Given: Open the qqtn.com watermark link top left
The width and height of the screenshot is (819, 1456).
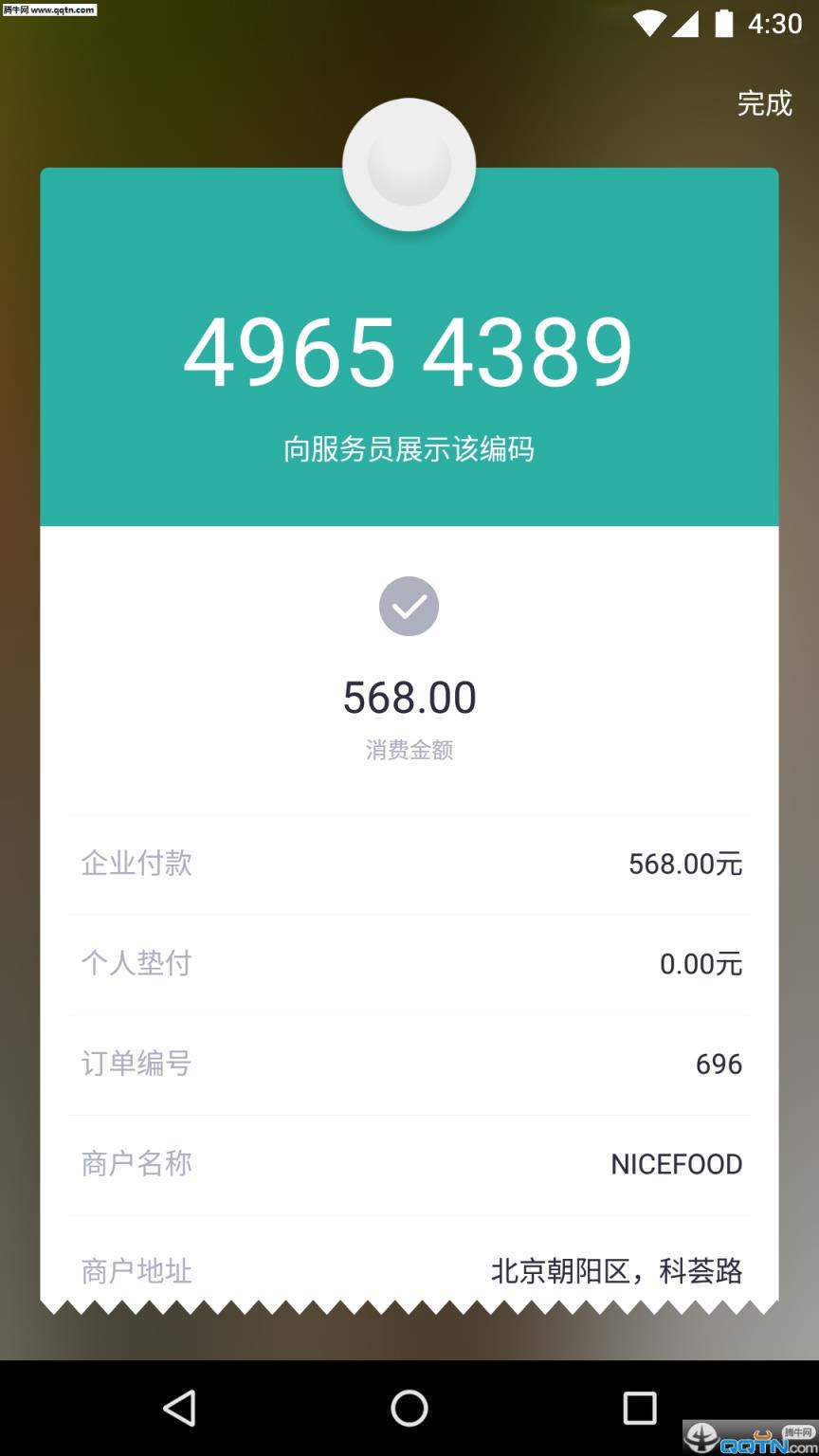Looking at the screenshot, I should tap(48, 9).
